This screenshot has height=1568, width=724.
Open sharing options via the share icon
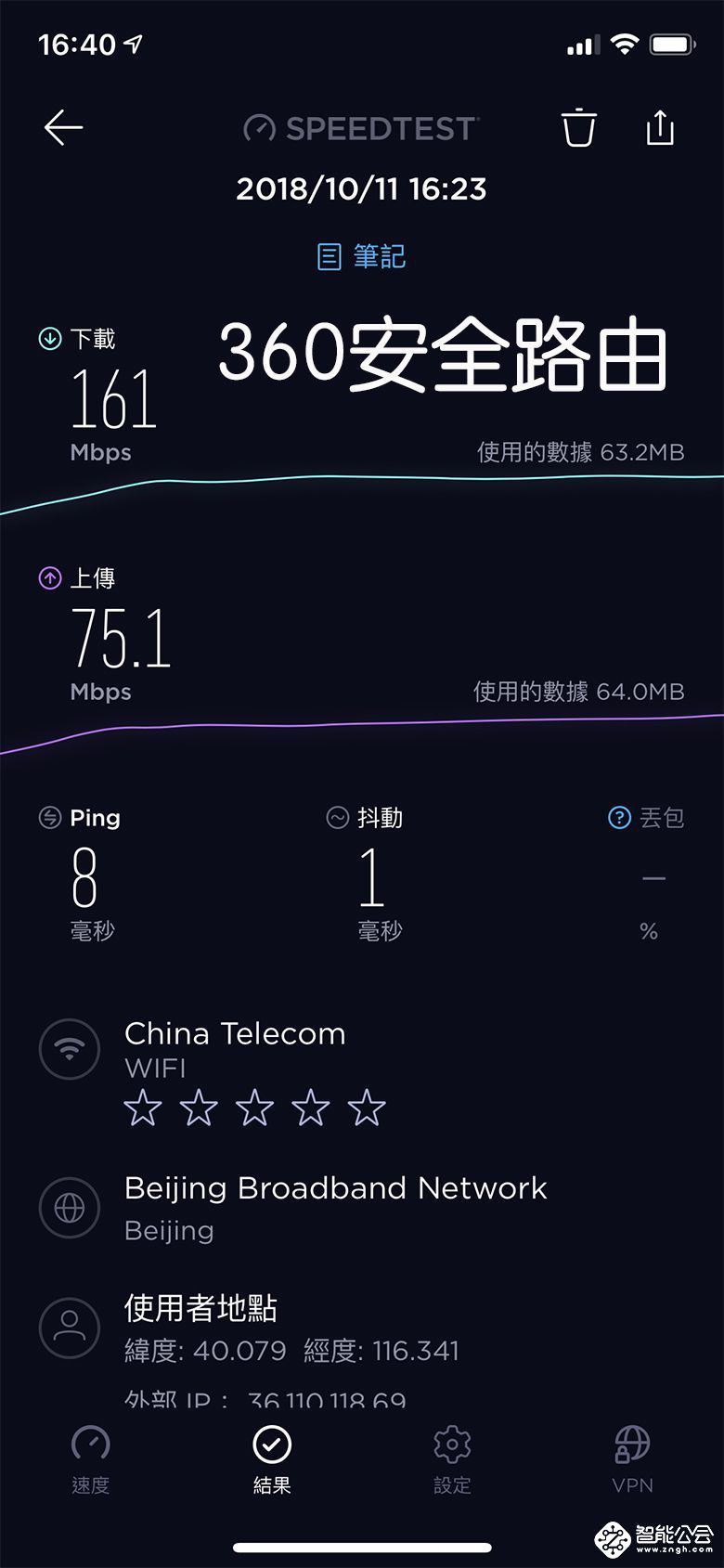pyautogui.click(x=659, y=128)
